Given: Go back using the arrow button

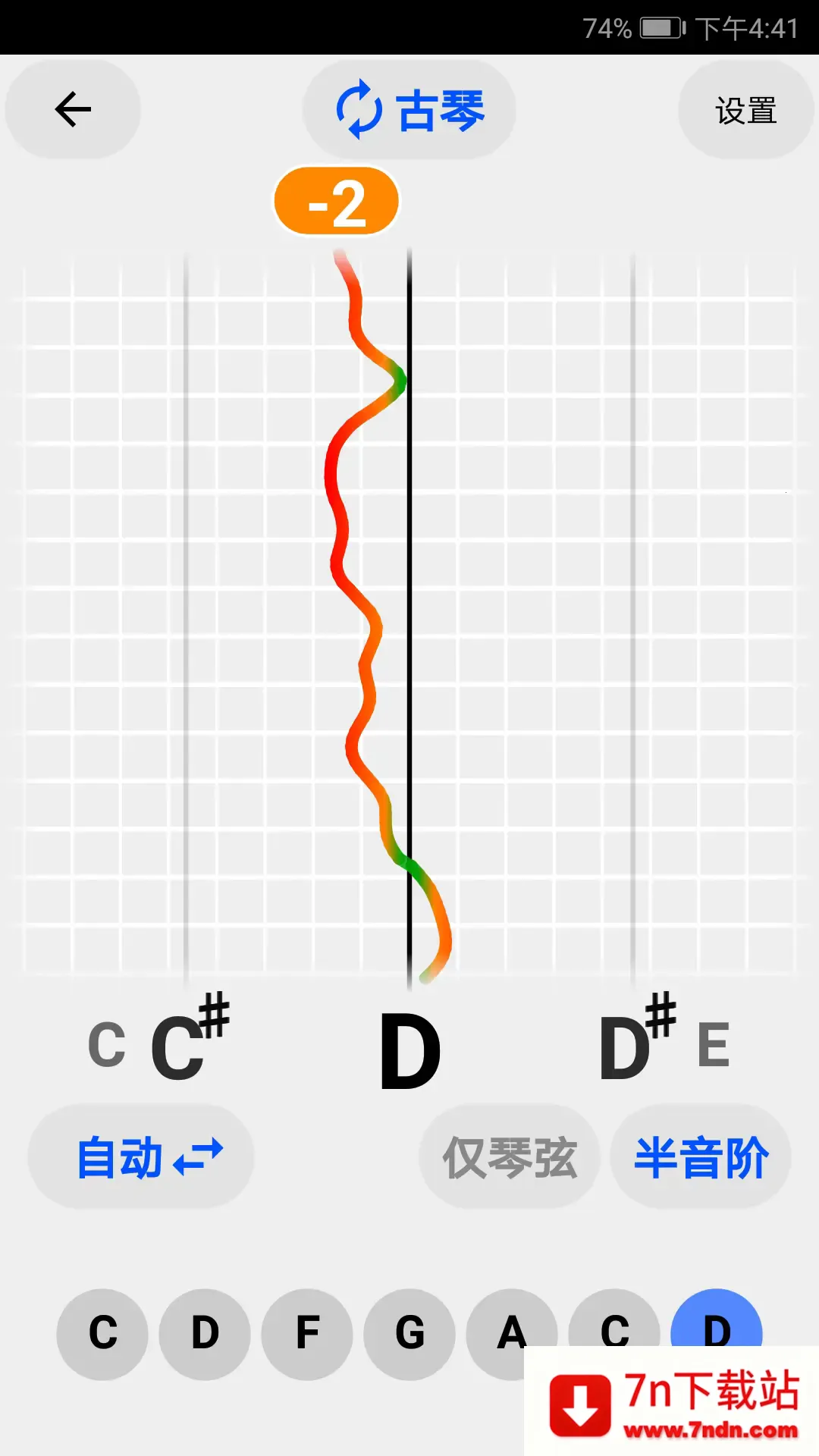Looking at the screenshot, I should pyautogui.click(x=73, y=110).
